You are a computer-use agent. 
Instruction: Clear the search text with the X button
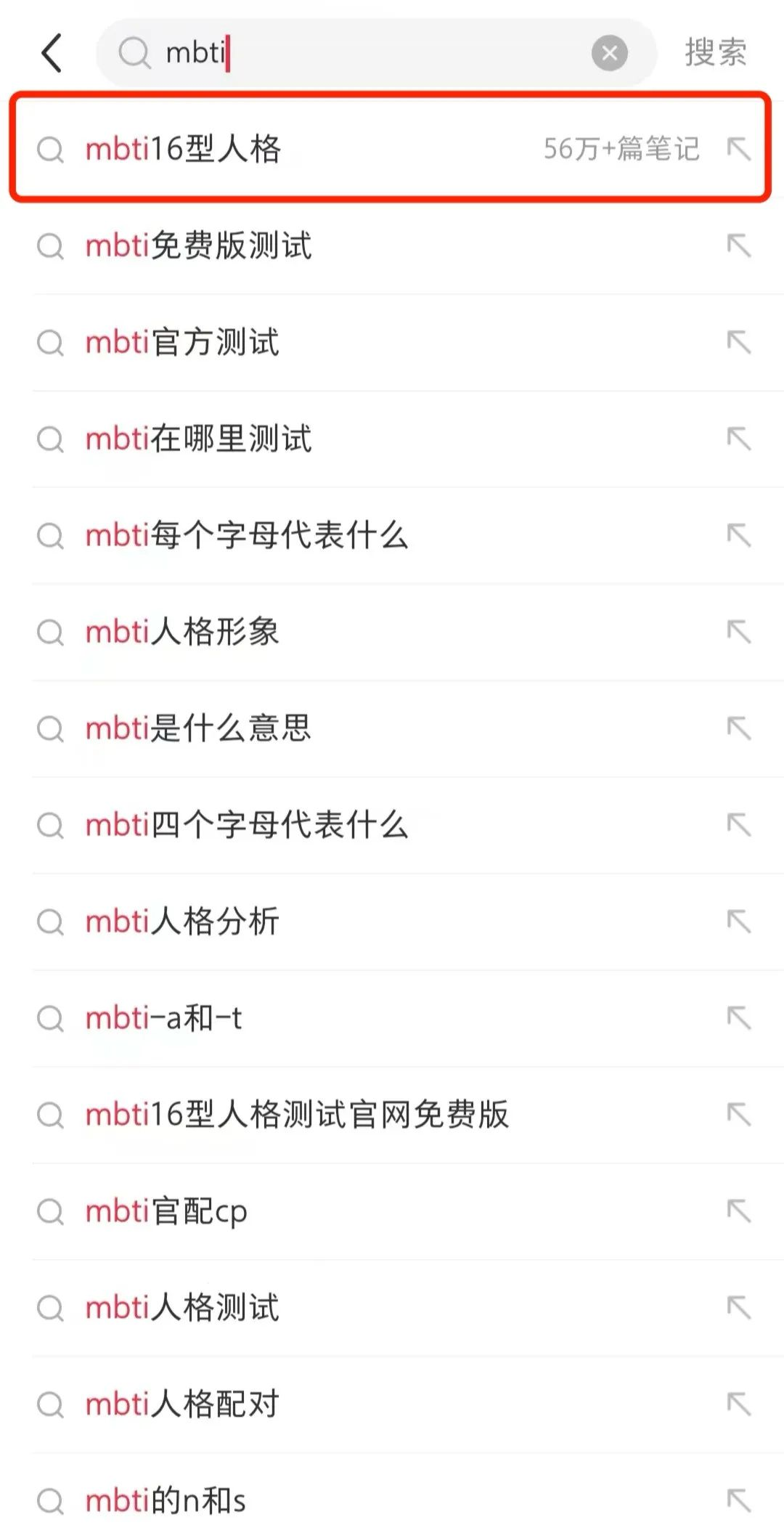point(609,53)
